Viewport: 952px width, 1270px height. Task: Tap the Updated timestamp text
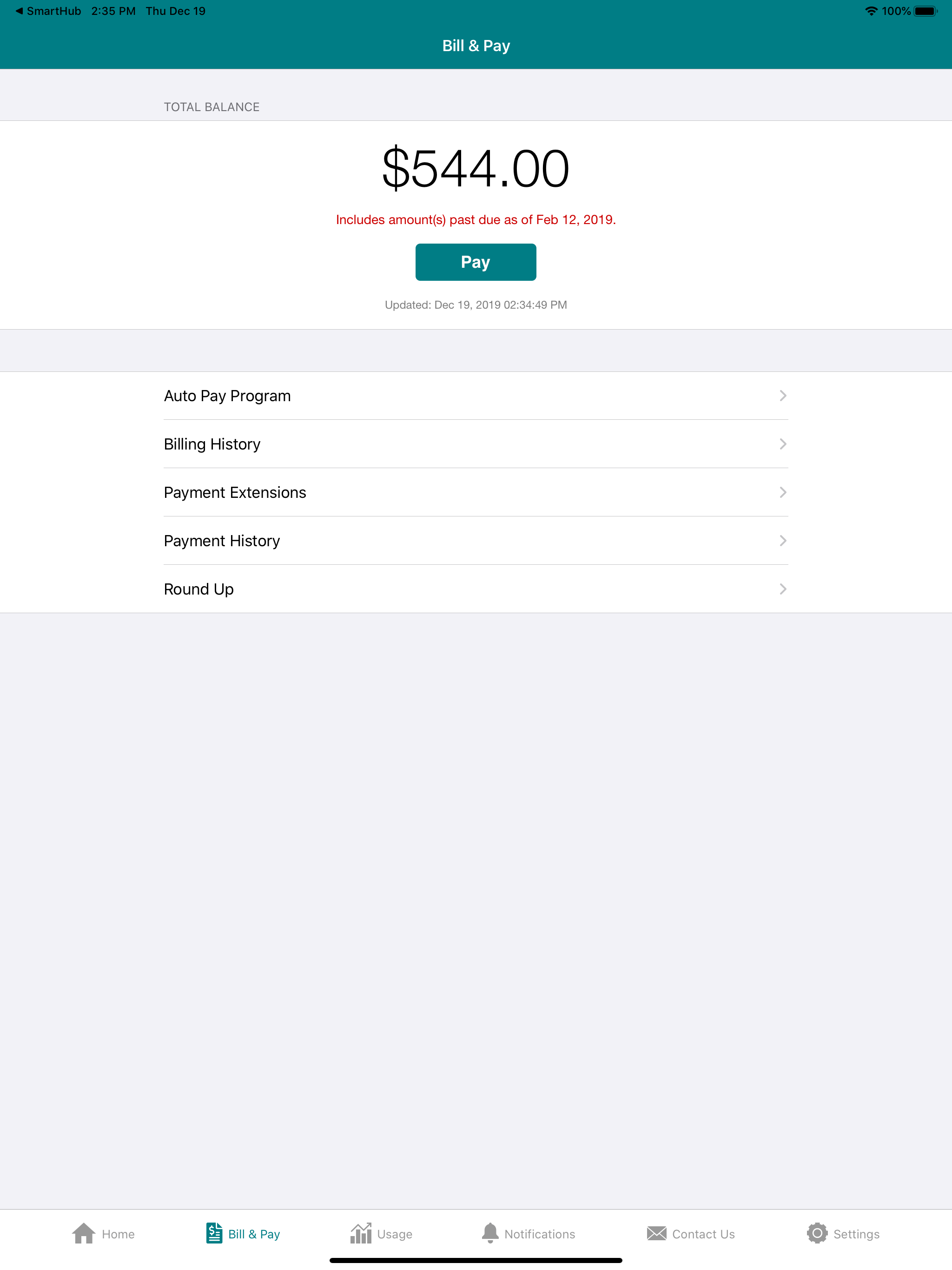point(476,305)
